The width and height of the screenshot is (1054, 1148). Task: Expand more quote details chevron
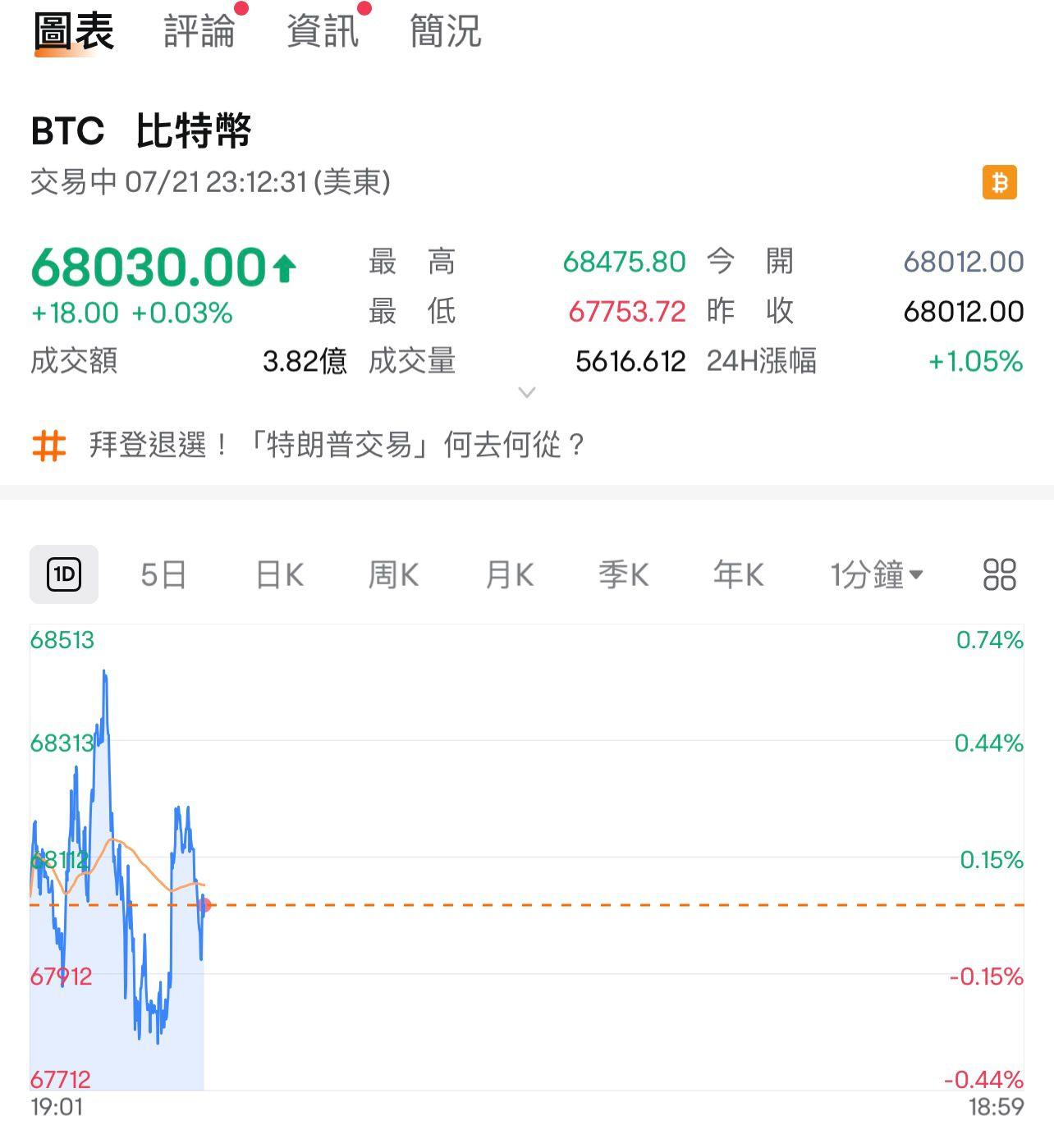tap(527, 392)
